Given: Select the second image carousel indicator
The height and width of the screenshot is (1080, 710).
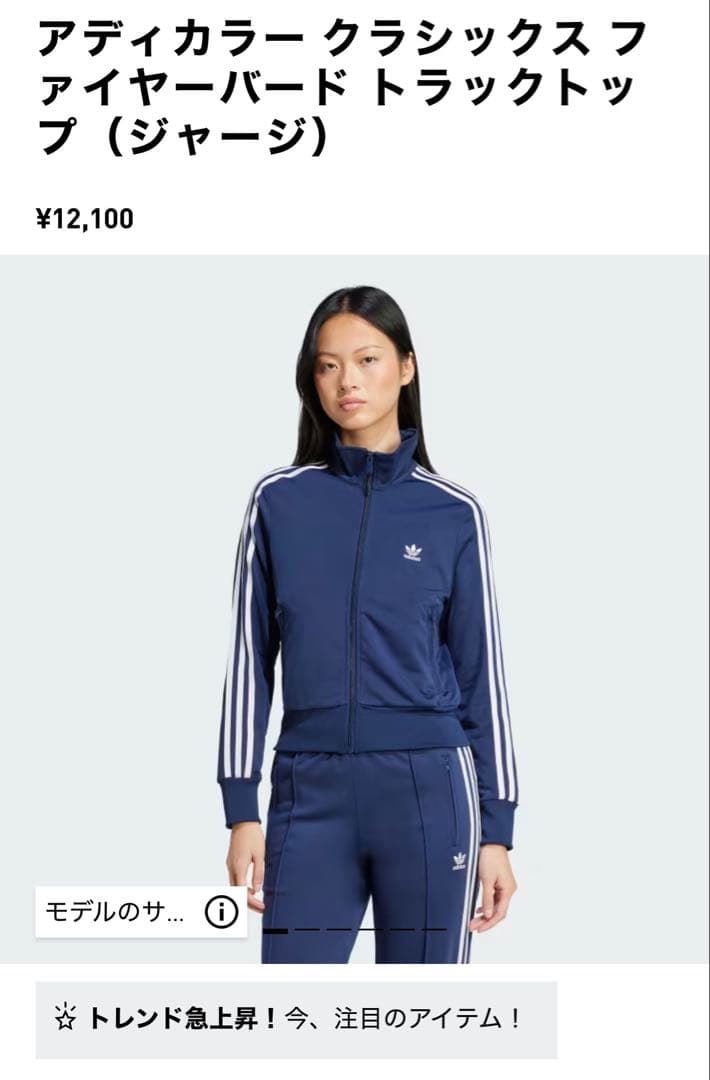Looking at the screenshot, I should (307, 930).
